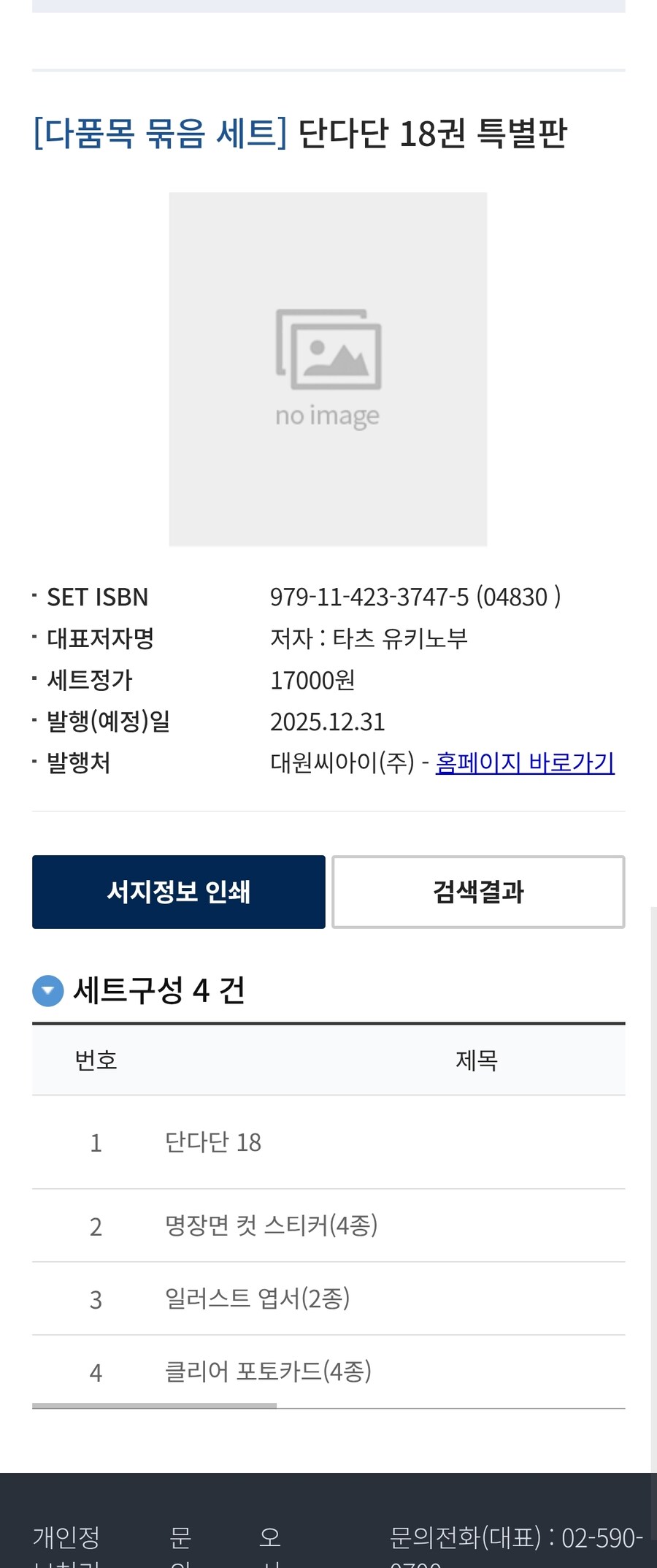657x1568 pixels.
Task: Click the book cover thumbnail area
Action: (327, 368)
